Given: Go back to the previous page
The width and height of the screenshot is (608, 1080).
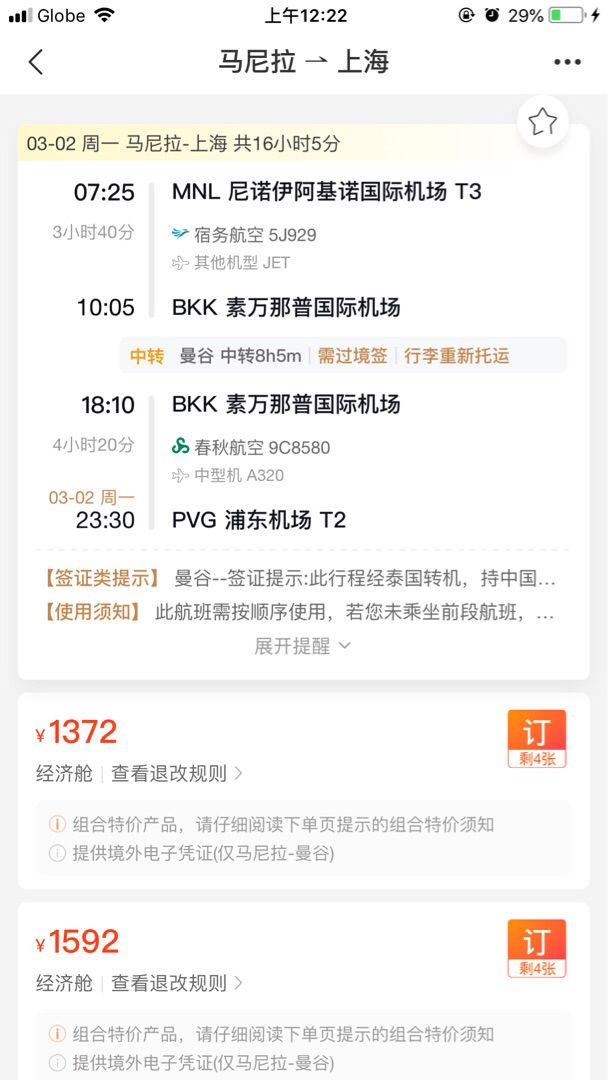Looking at the screenshot, I should point(36,62).
